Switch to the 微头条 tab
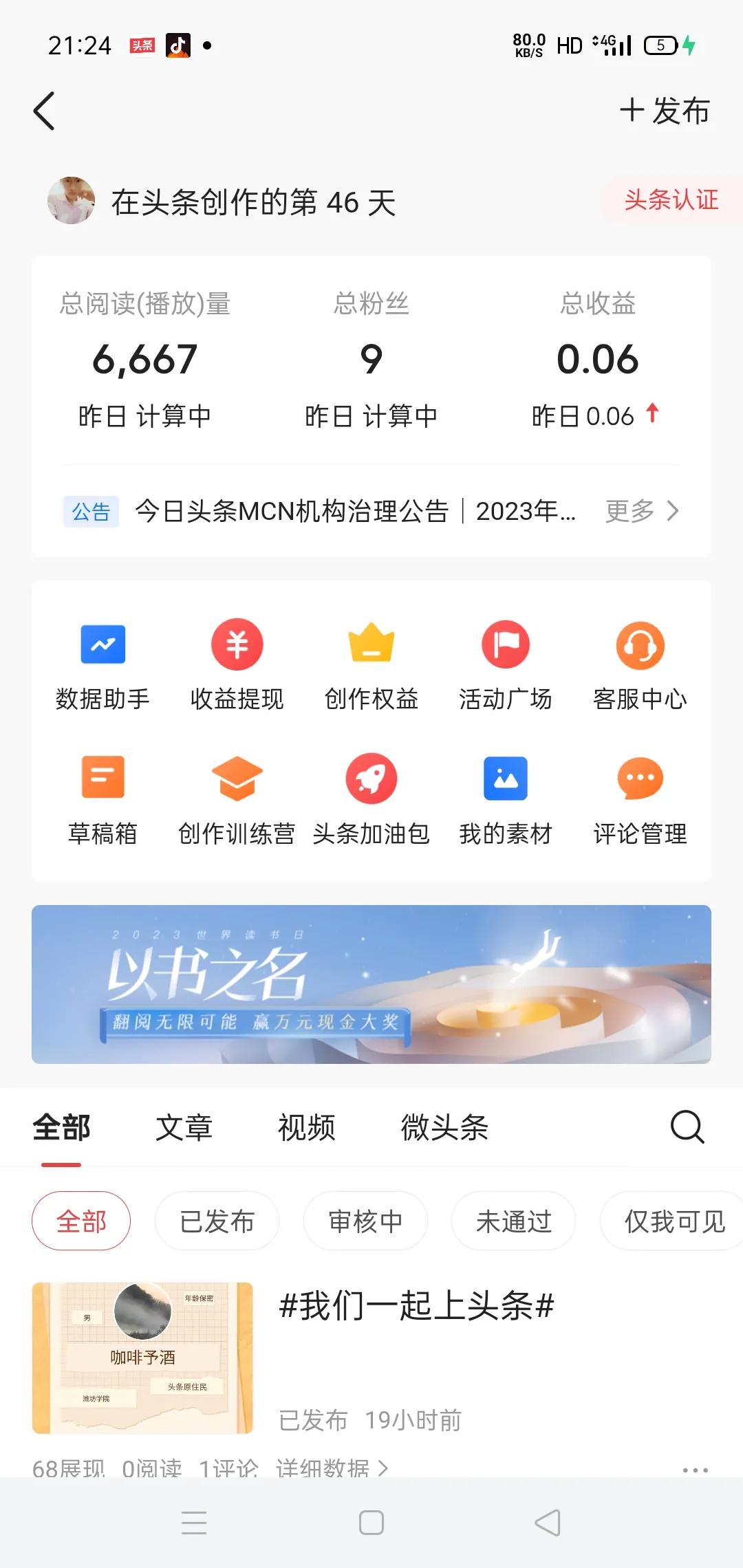This screenshot has height=1568, width=743. tap(444, 1126)
